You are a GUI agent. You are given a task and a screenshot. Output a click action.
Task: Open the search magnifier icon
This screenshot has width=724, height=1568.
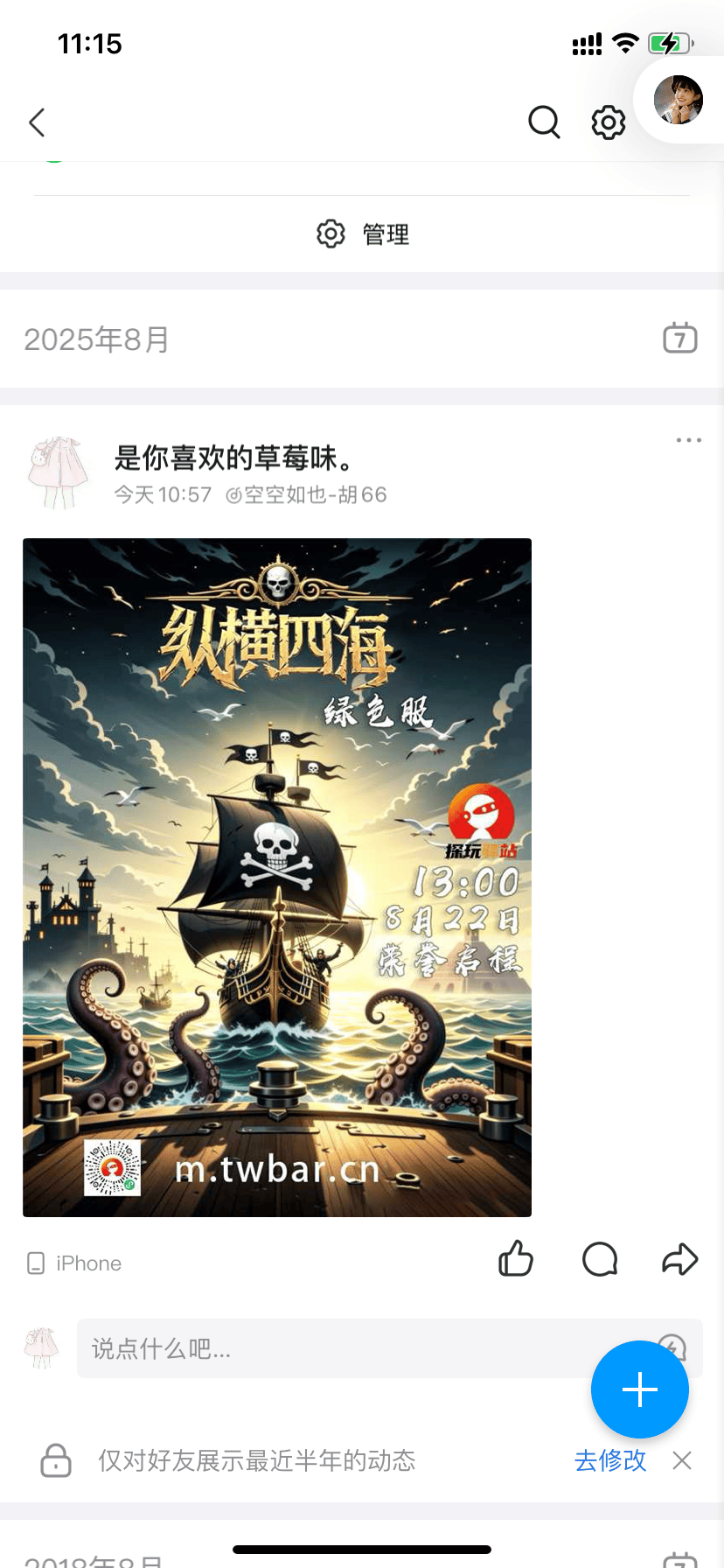544,122
